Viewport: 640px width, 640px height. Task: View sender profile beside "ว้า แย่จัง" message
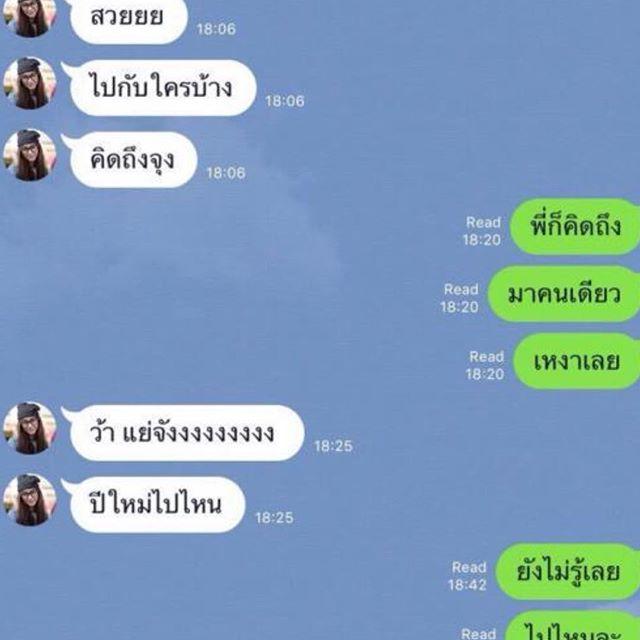click(x=30, y=428)
